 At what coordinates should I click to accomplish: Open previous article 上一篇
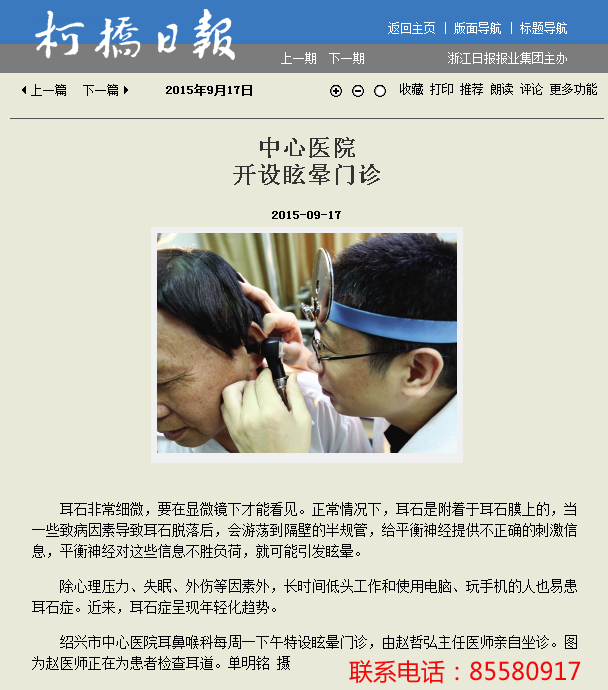tap(44, 90)
